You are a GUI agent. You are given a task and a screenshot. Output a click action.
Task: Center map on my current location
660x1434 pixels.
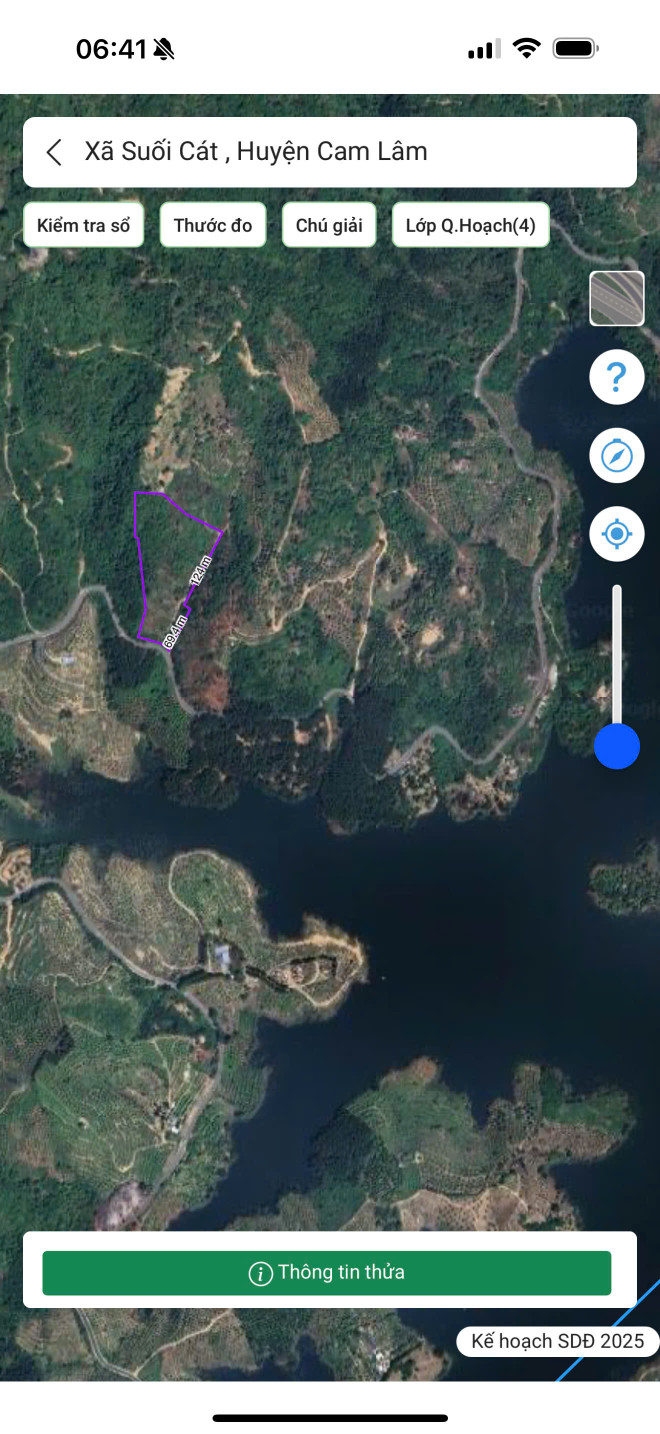pos(617,534)
